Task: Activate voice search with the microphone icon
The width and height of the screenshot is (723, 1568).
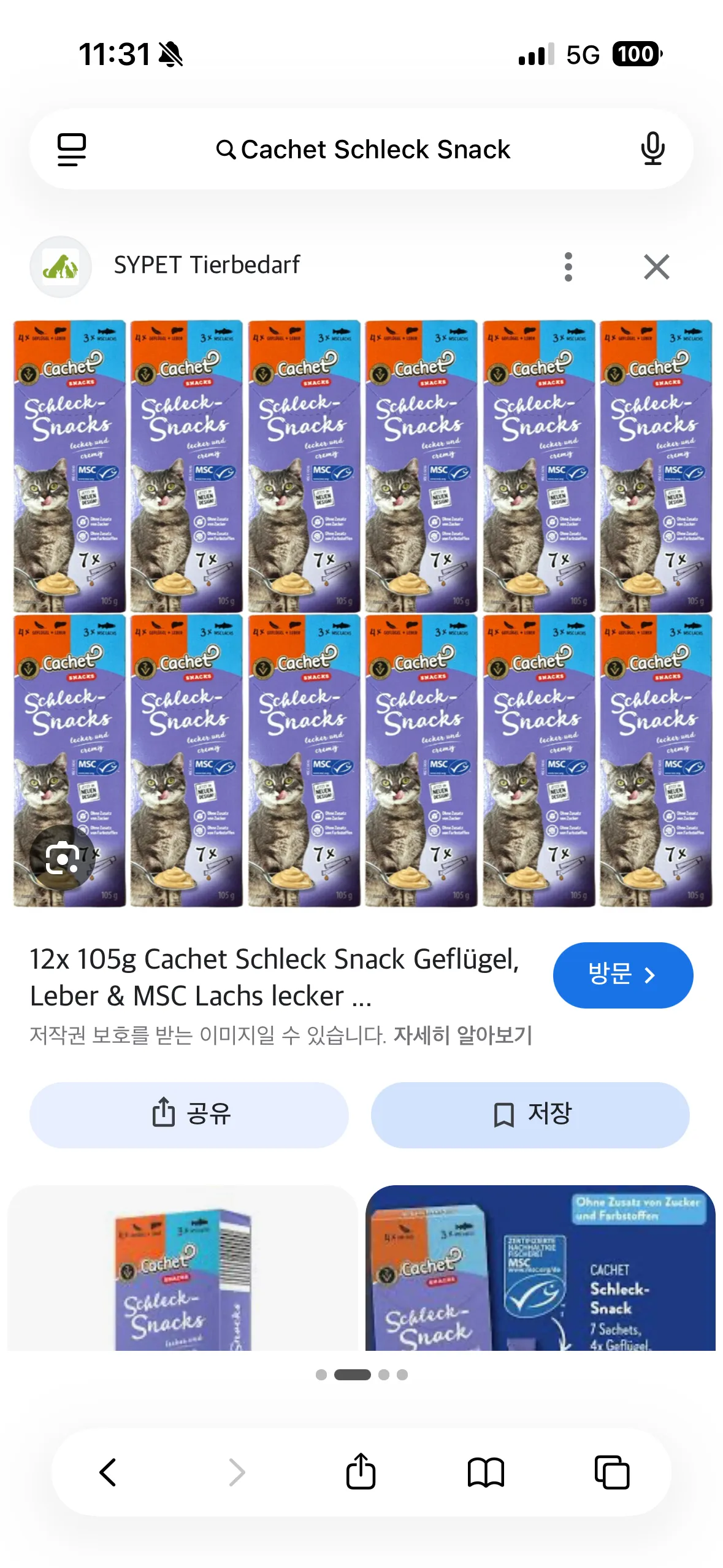Action: pos(652,149)
